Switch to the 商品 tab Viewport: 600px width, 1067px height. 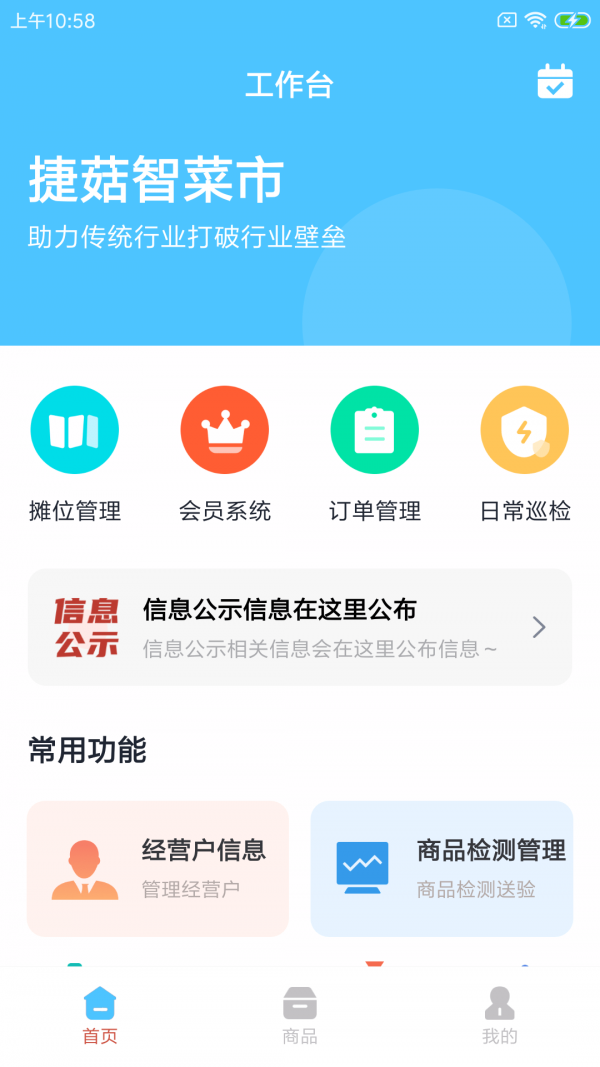[x=300, y=1013]
